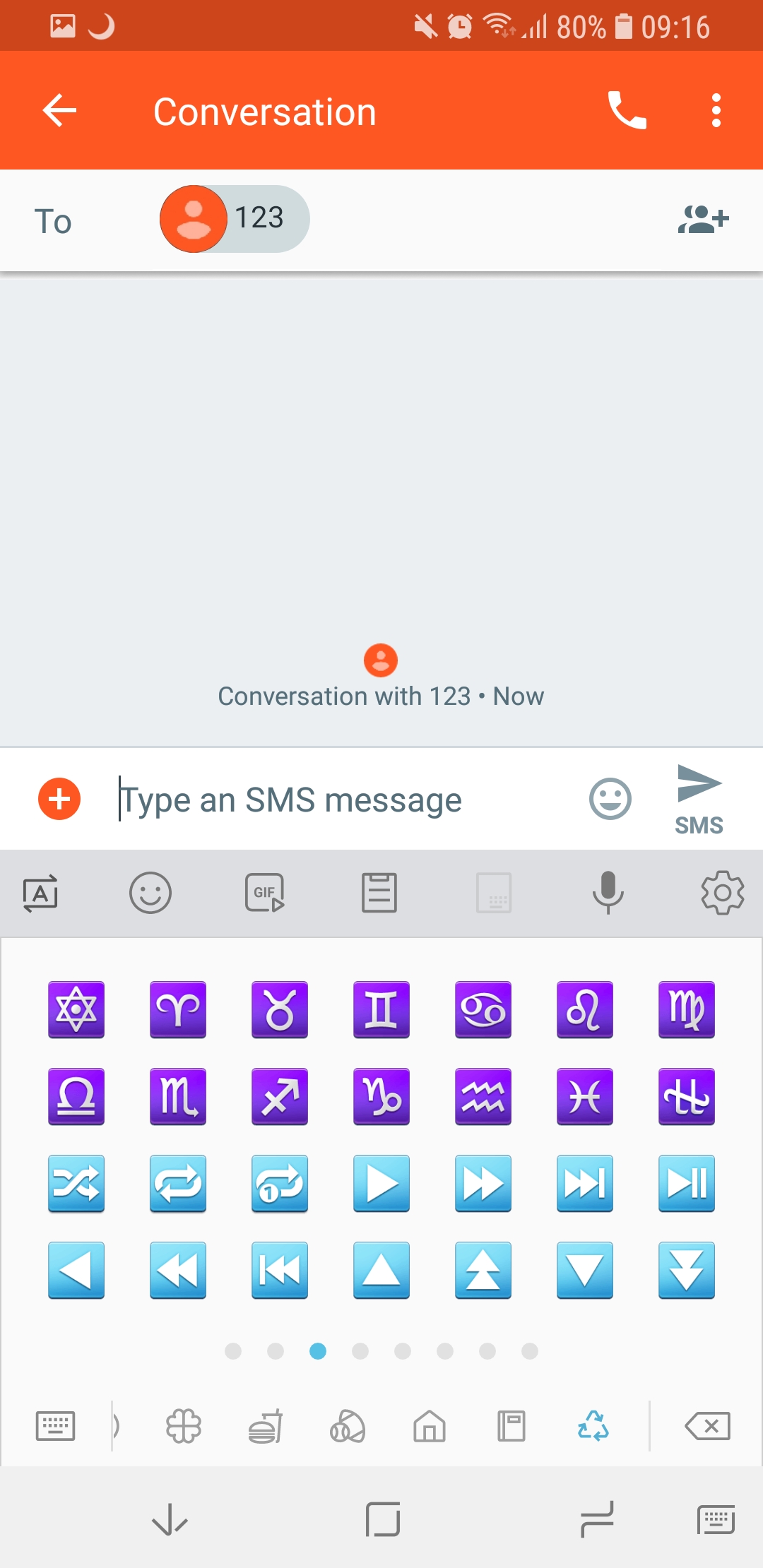Image resolution: width=763 pixels, height=1568 pixels.
Task: Add more recipients to the conversation
Action: 703,220
